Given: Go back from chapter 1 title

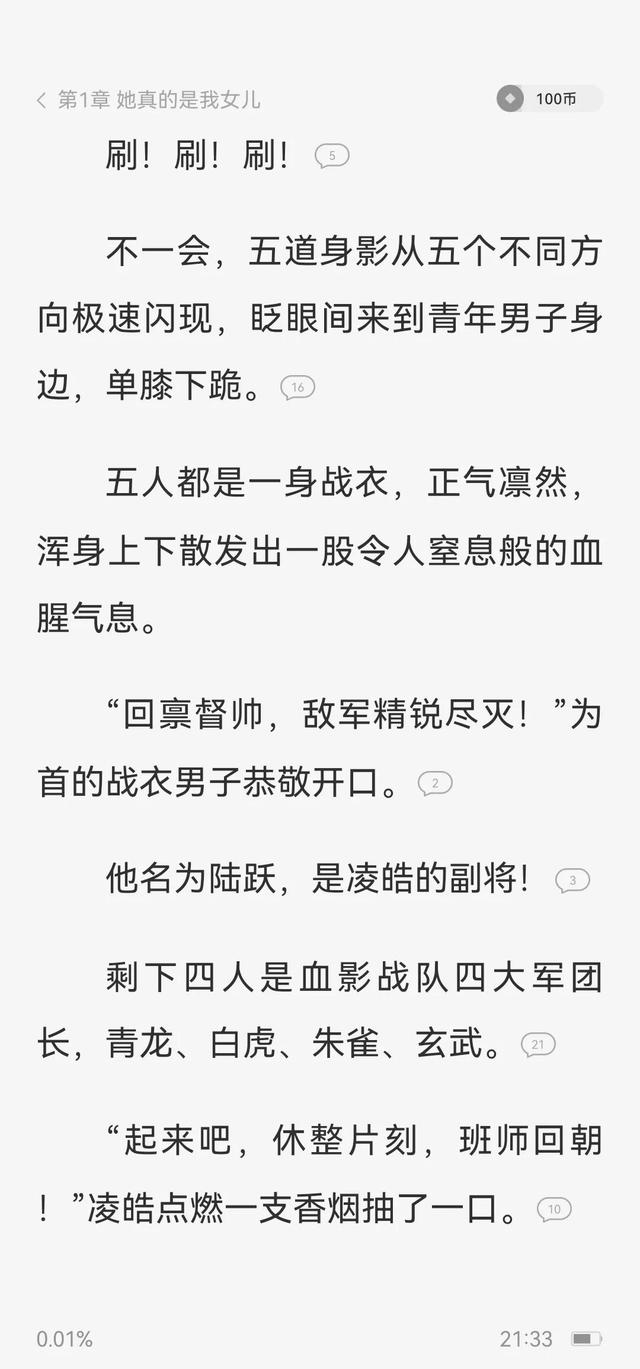Looking at the screenshot, I should click(41, 100).
